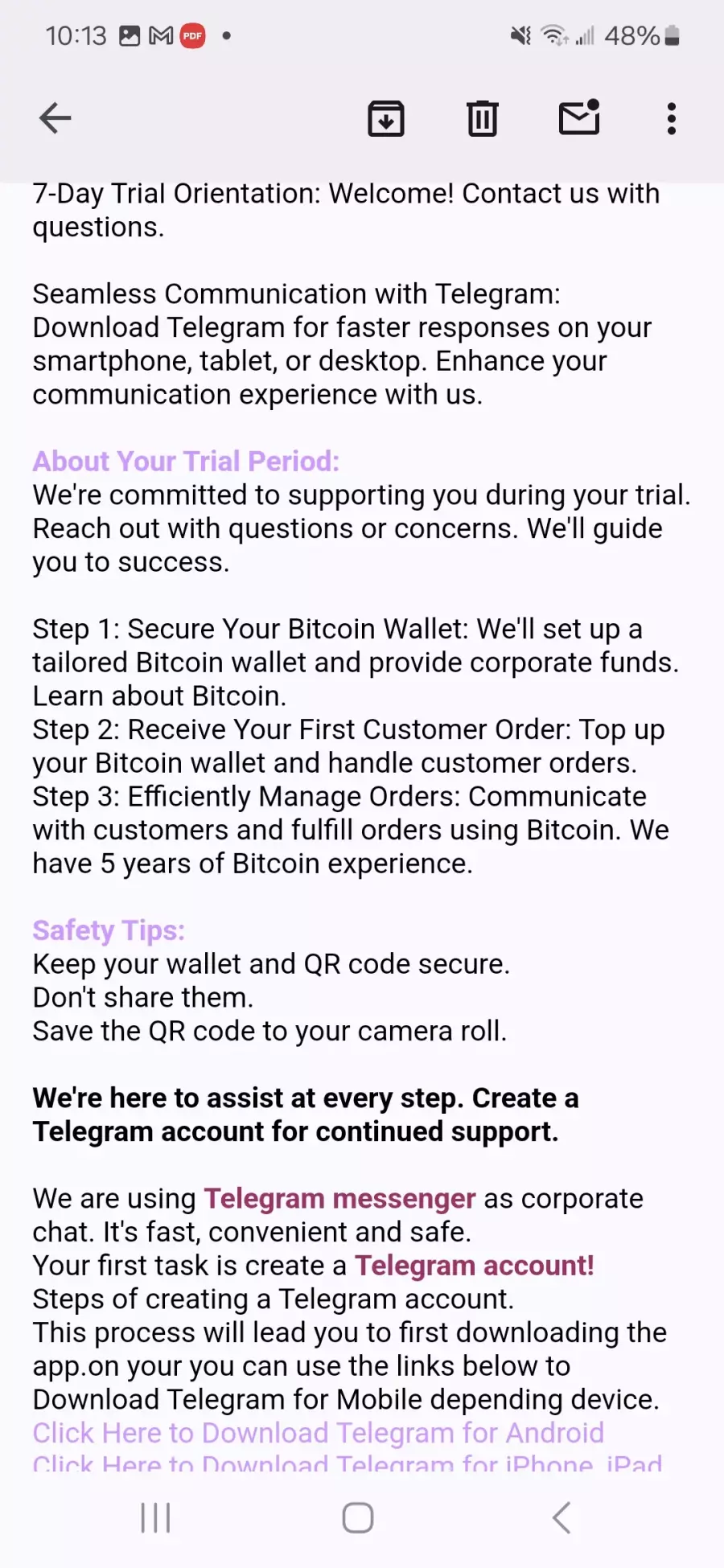Delete this email
The height and width of the screenshot is (1568, 724).
pos(483,118)
